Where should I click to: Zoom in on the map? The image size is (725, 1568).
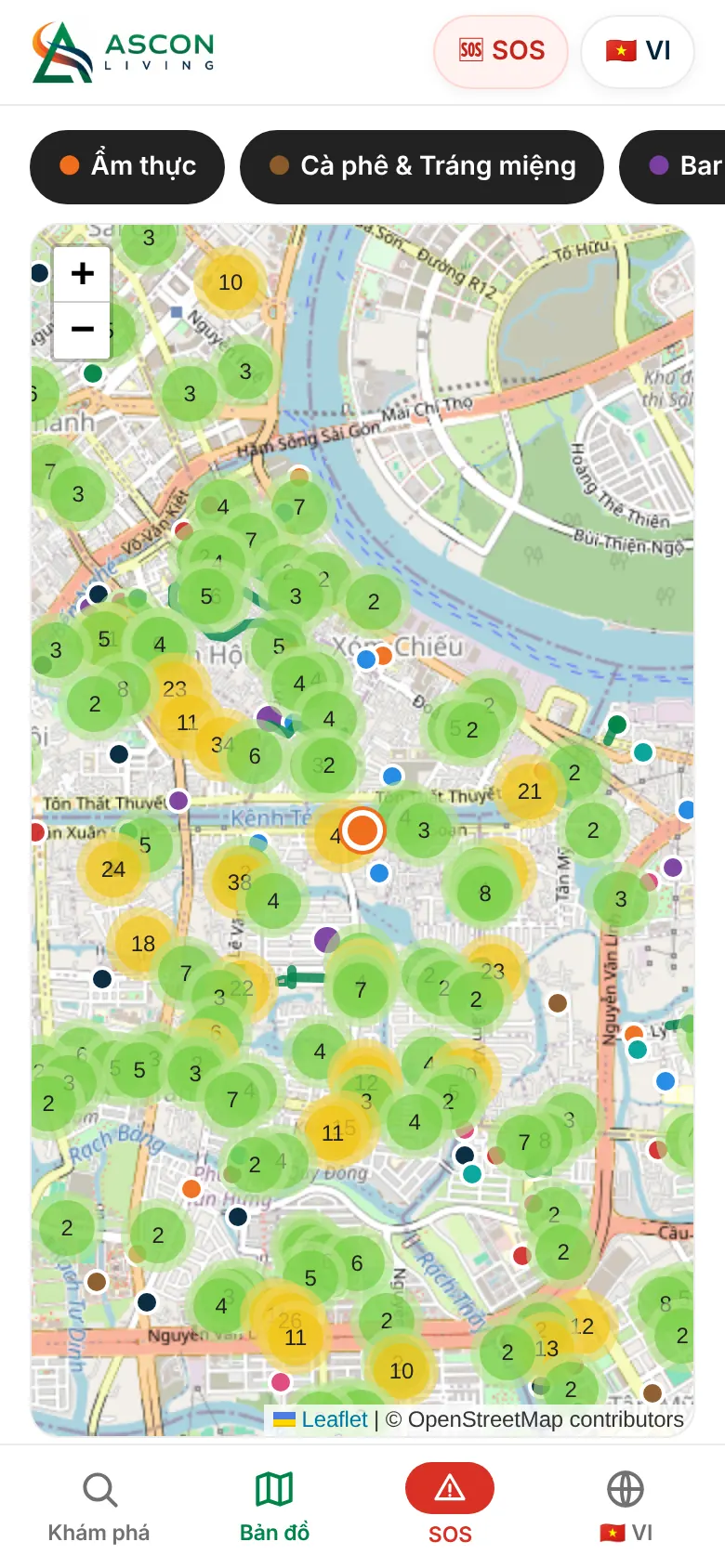pos(82,274)
